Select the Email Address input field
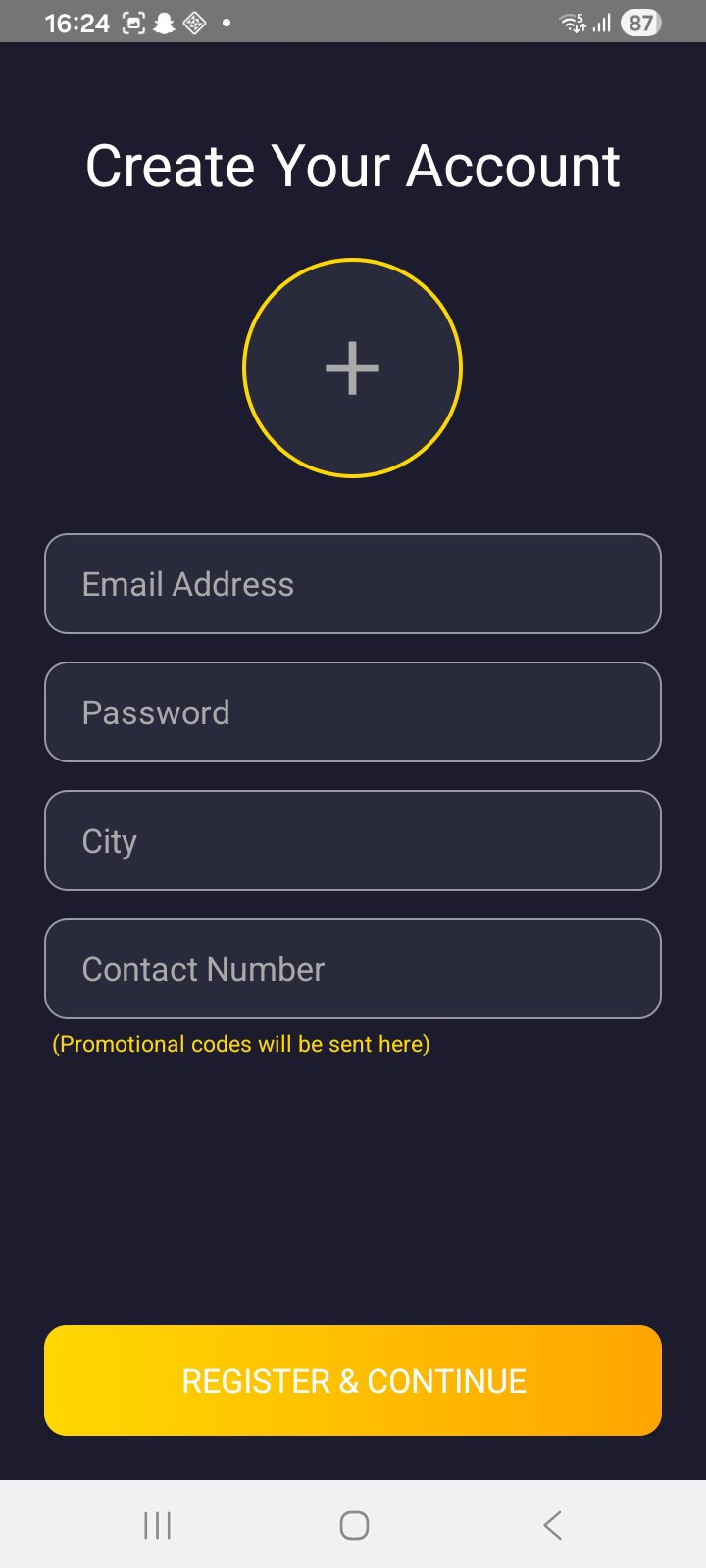 pyautogui.click(x=353, y=584)
